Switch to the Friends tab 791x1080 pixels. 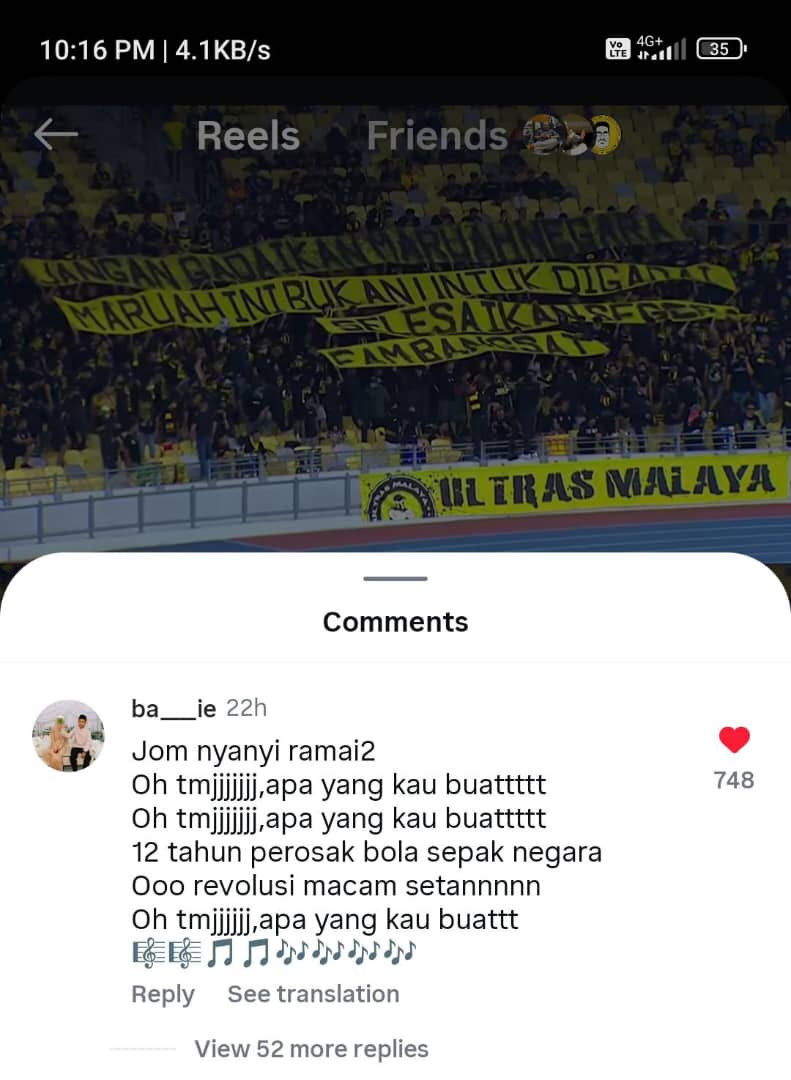pyautogui.click(x=437, y=136)
